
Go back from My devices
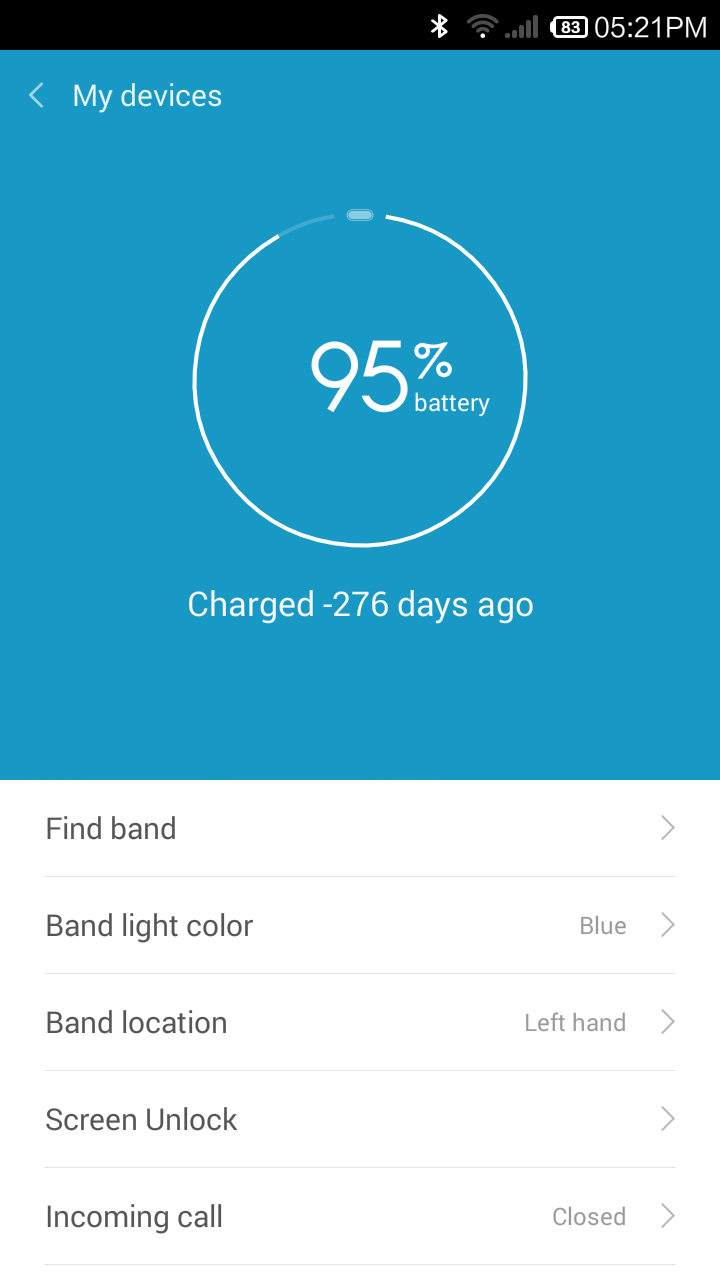click(38, 96)
